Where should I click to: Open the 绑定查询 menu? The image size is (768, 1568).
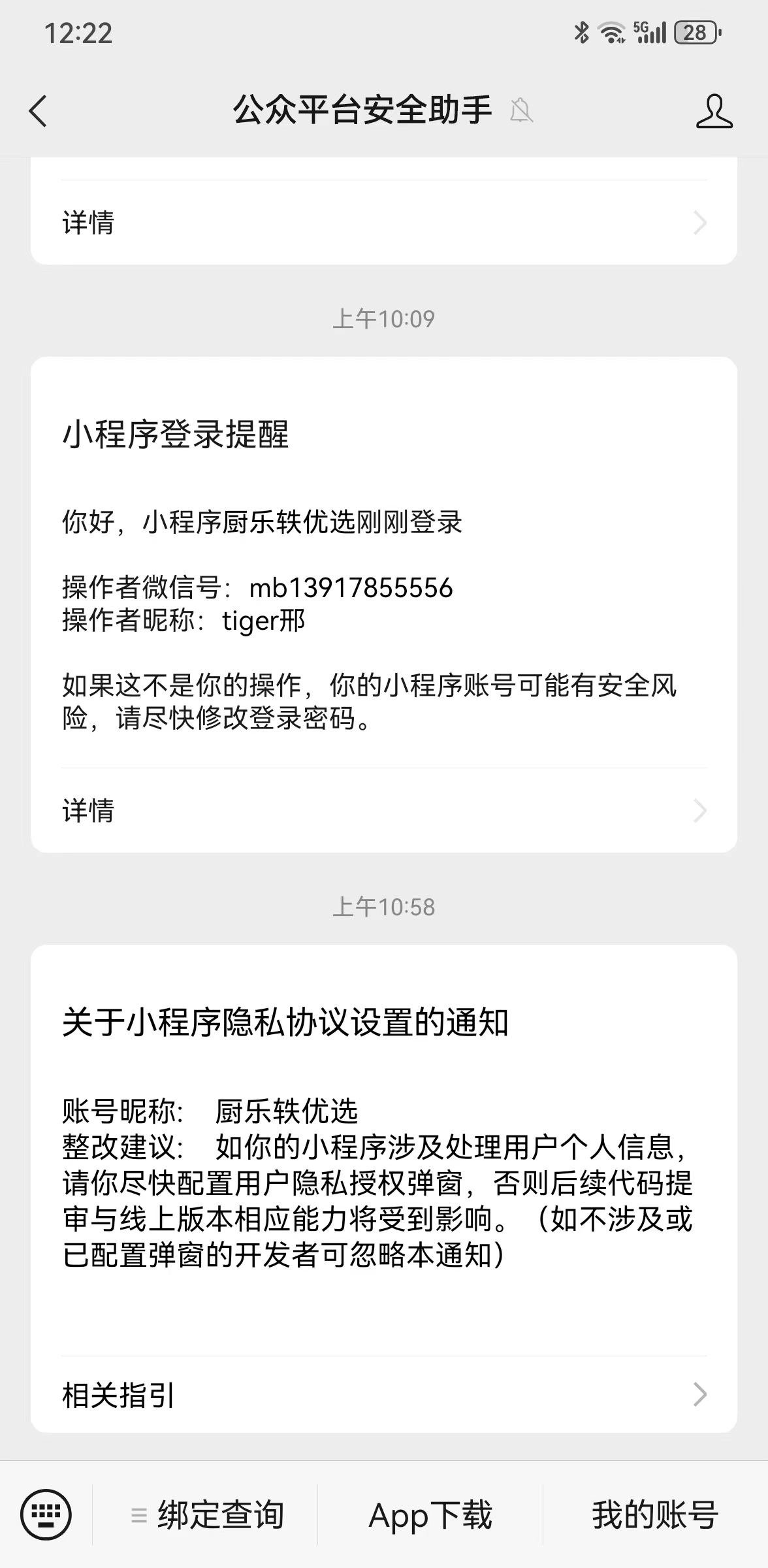pyautogui.click(x=206, y=1514)
